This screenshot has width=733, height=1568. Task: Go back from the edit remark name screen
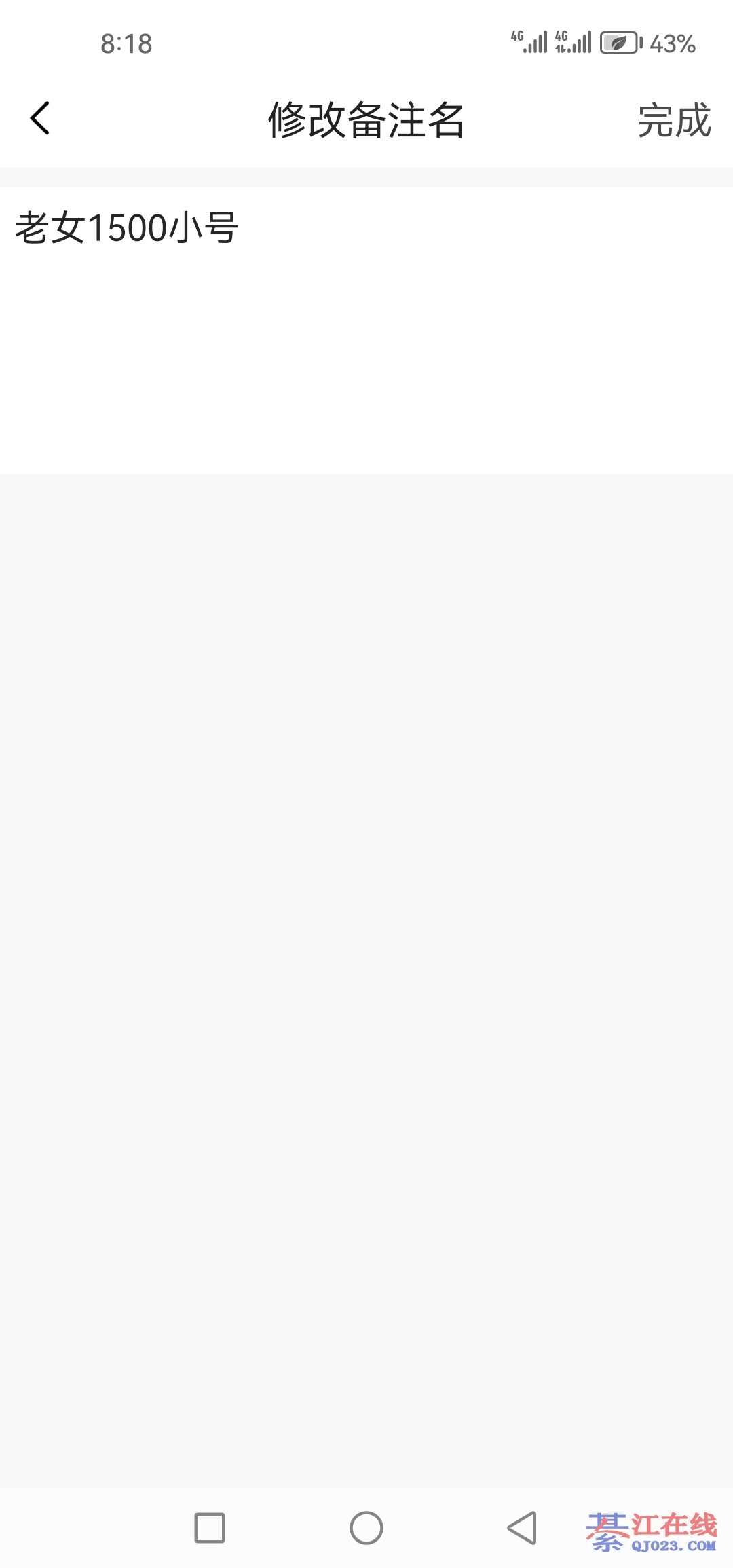point(41,119)
